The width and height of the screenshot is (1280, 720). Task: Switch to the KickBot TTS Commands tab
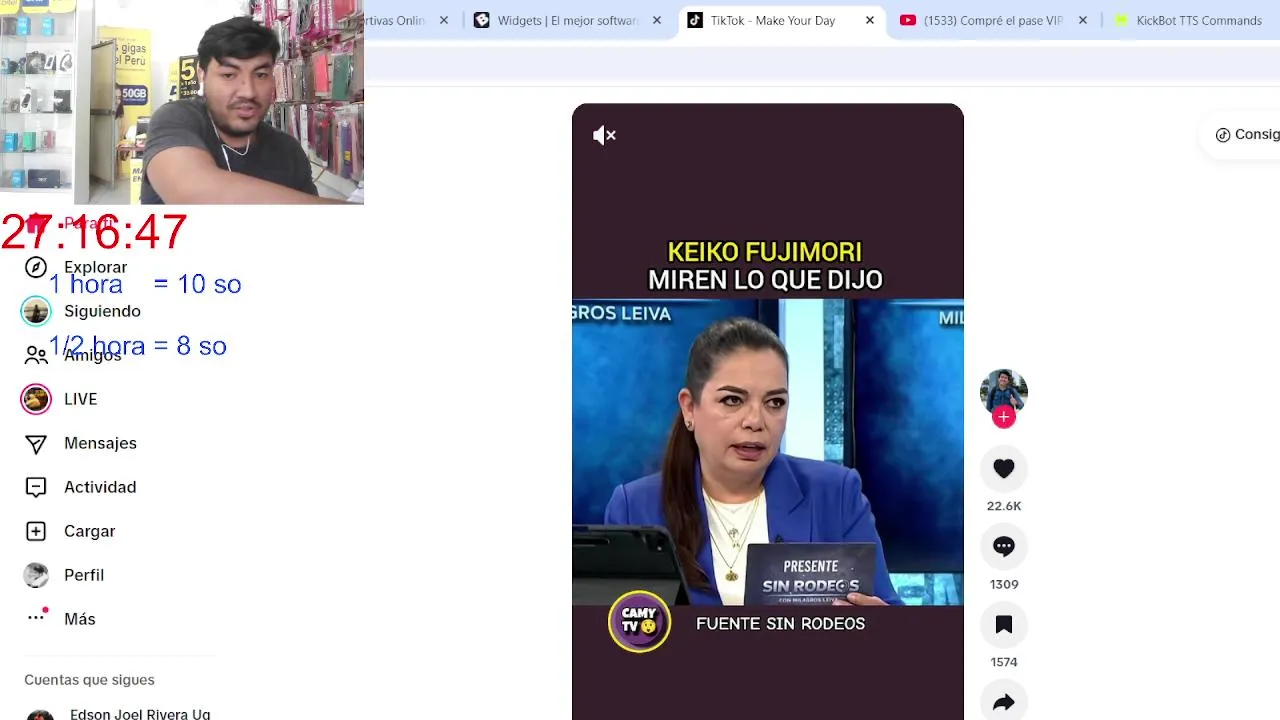tap(1197, 20)
